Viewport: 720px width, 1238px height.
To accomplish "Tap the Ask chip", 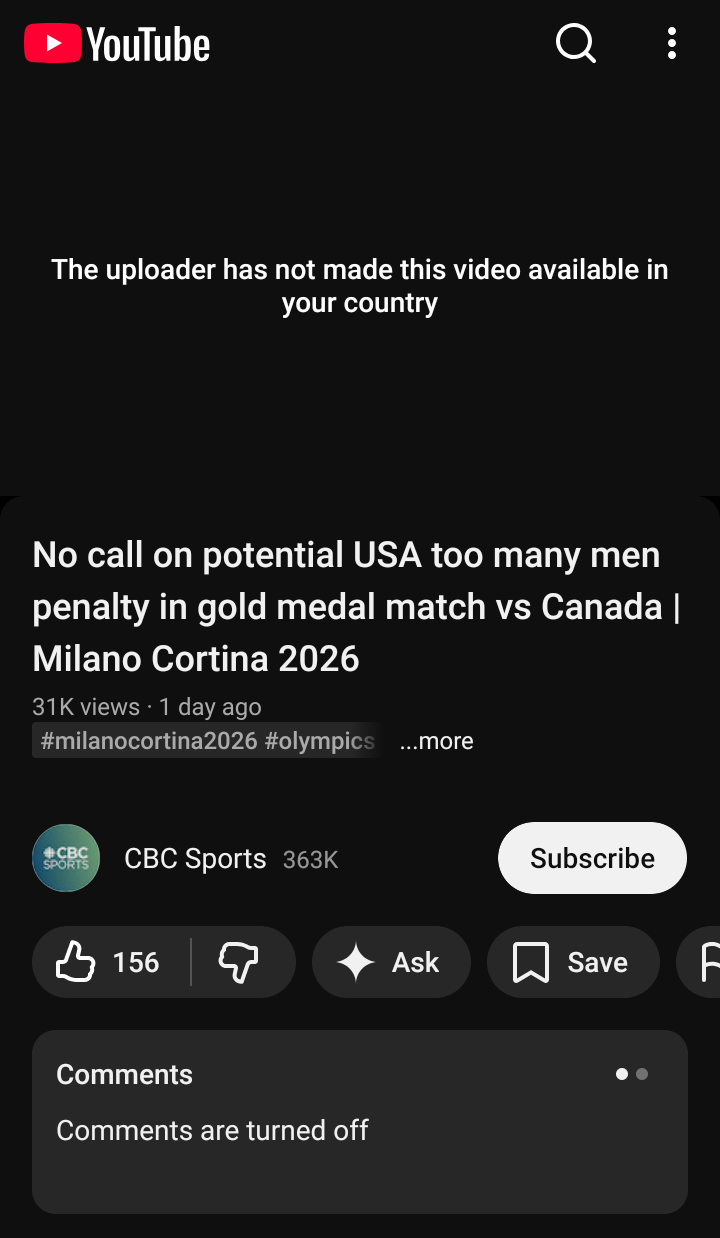I will click(391, 962).
